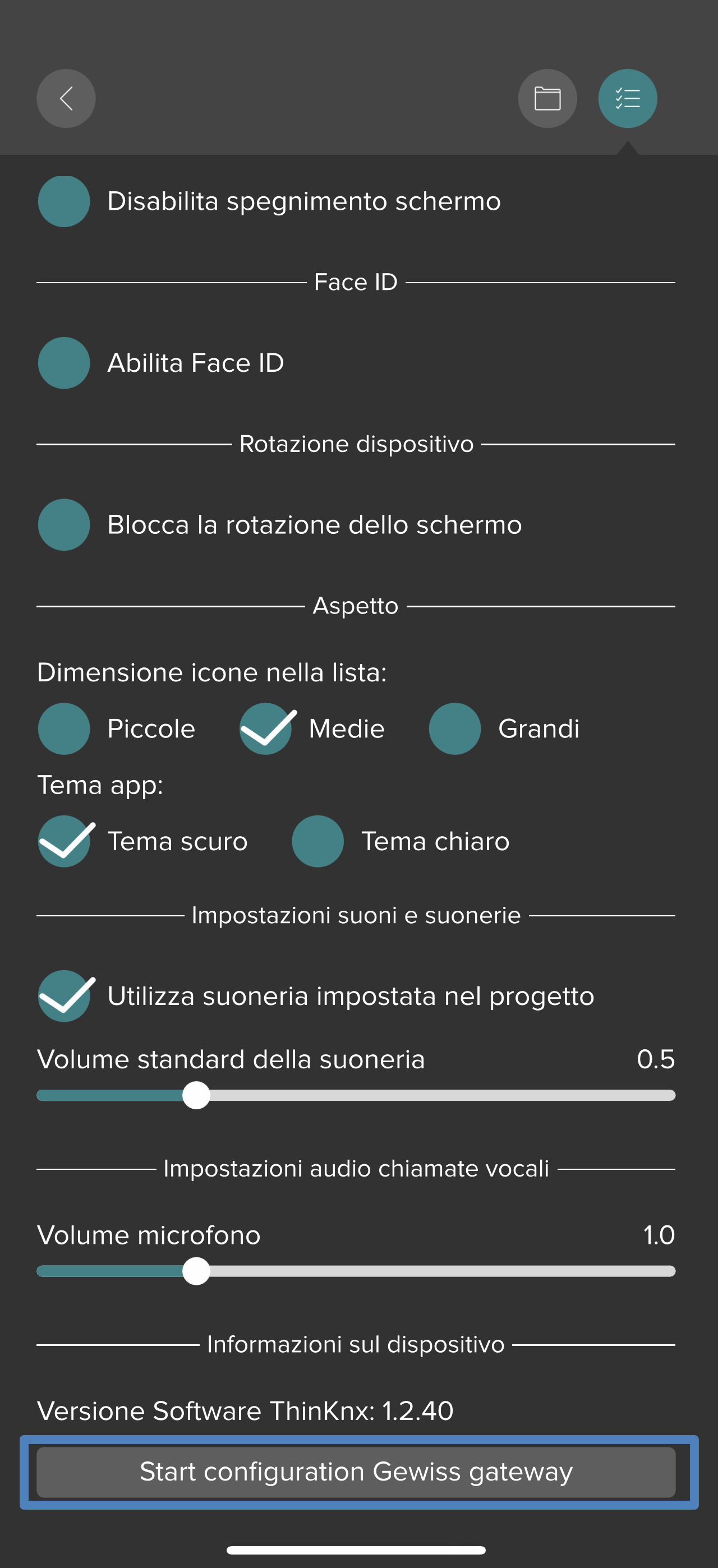Toggle Blocca la rotazione dello schermo
Viewport: 718px width, 1568px height.
(64, 525)
